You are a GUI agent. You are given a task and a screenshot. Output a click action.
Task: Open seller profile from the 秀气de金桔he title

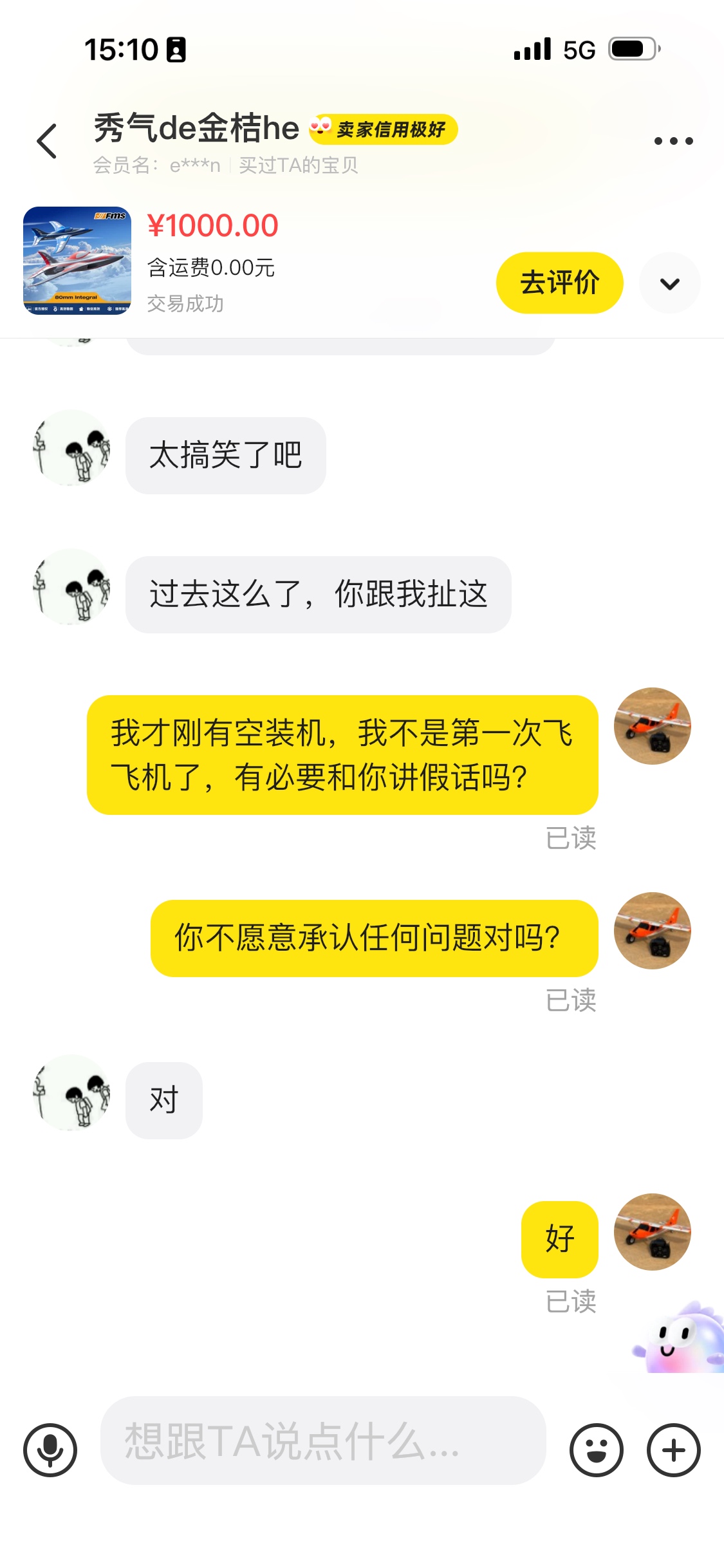pos(196,128)
